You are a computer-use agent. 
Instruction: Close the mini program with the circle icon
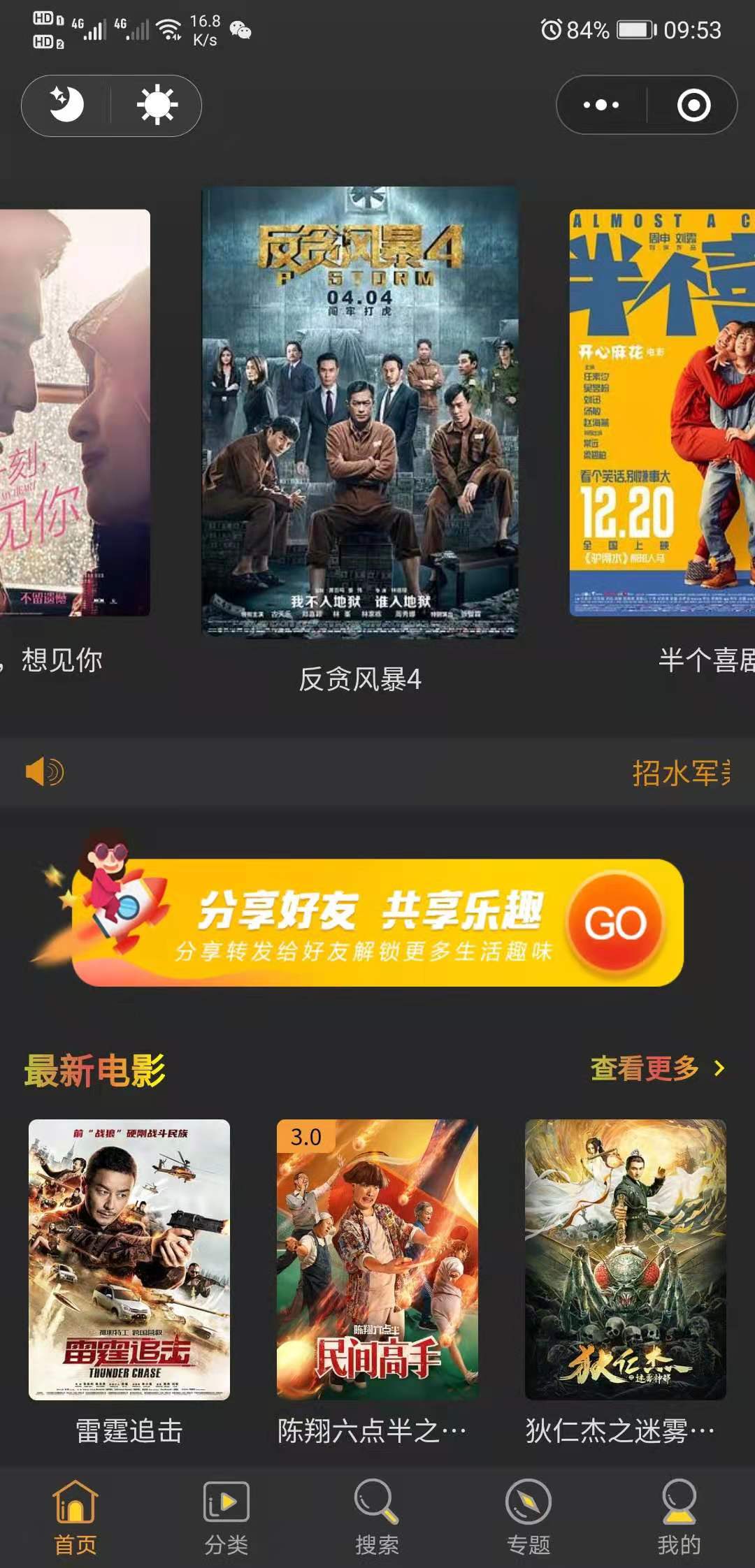(693, 105)
